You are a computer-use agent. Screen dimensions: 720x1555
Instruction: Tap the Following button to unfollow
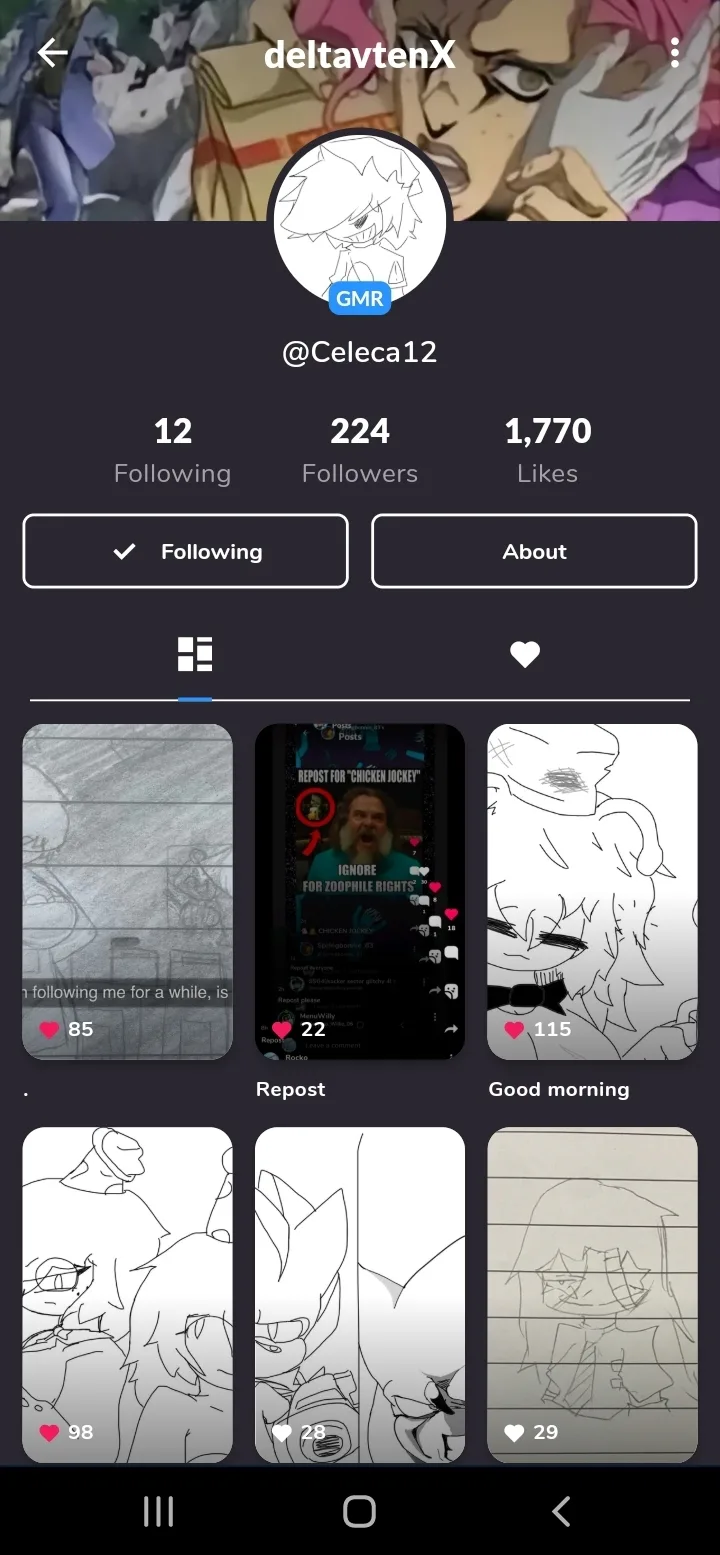[186, 551]
